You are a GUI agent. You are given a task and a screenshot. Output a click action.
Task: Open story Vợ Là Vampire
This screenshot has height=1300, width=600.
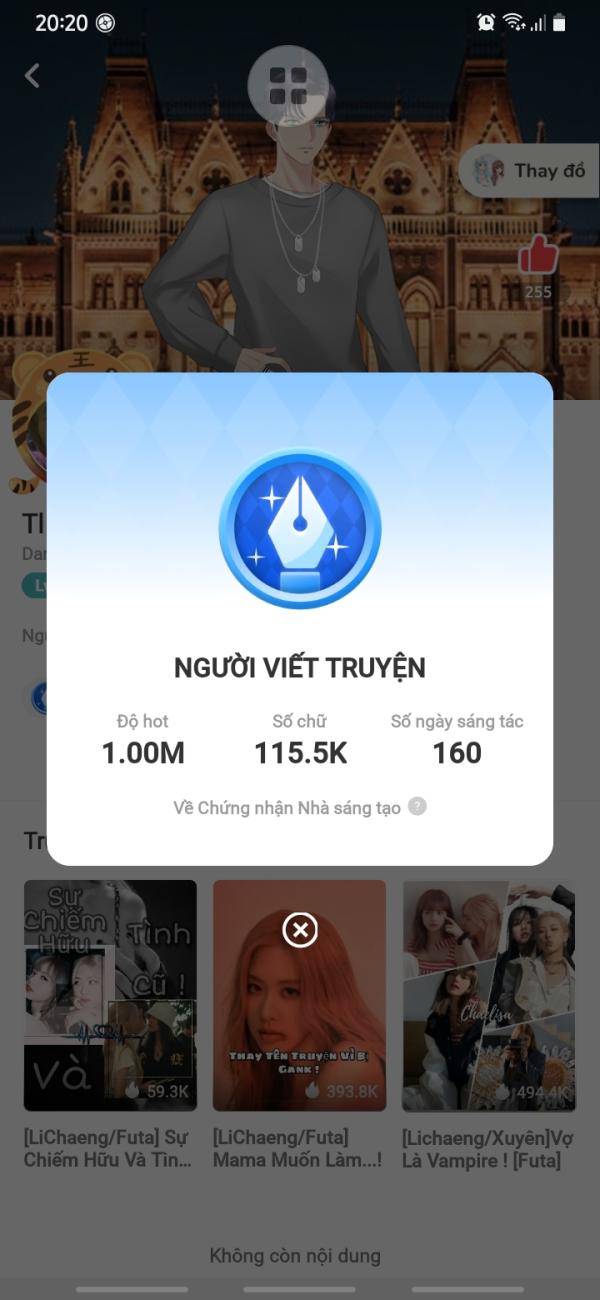click(488, 995)
